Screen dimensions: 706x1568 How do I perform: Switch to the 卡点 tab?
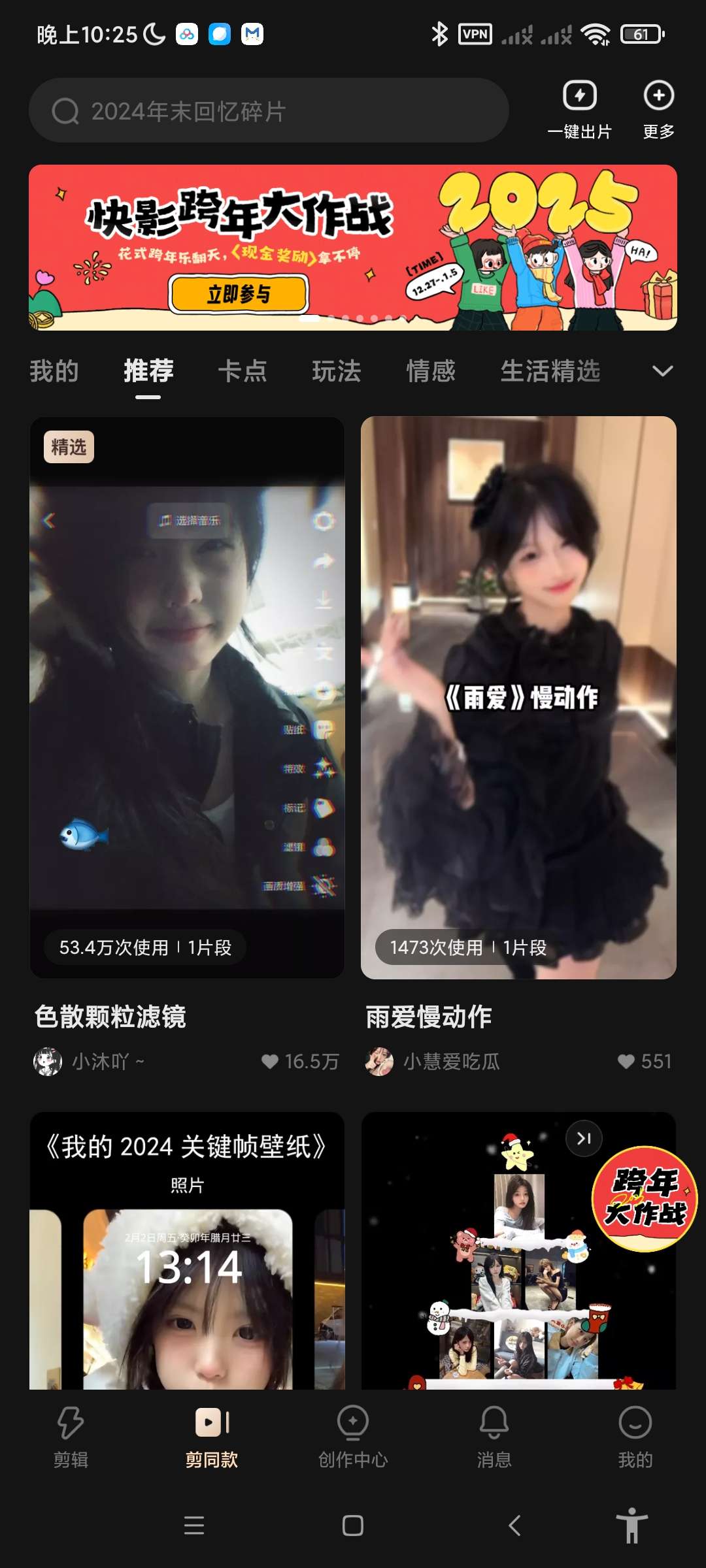243,371
